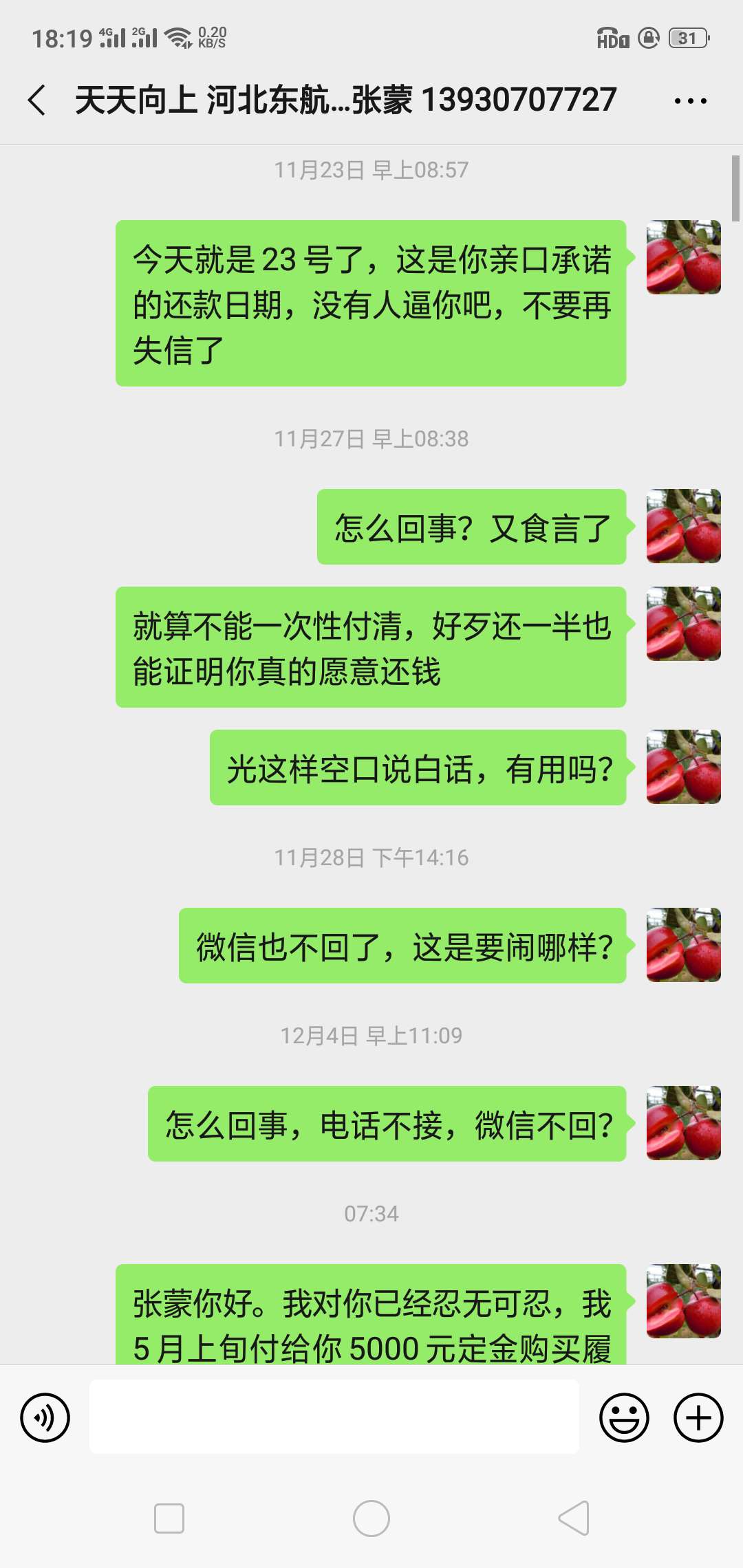Screen dimensions: 743x1568
Task: Tap the avatar beside "今天就是23号了" message
Action: (x=684, y=257)
